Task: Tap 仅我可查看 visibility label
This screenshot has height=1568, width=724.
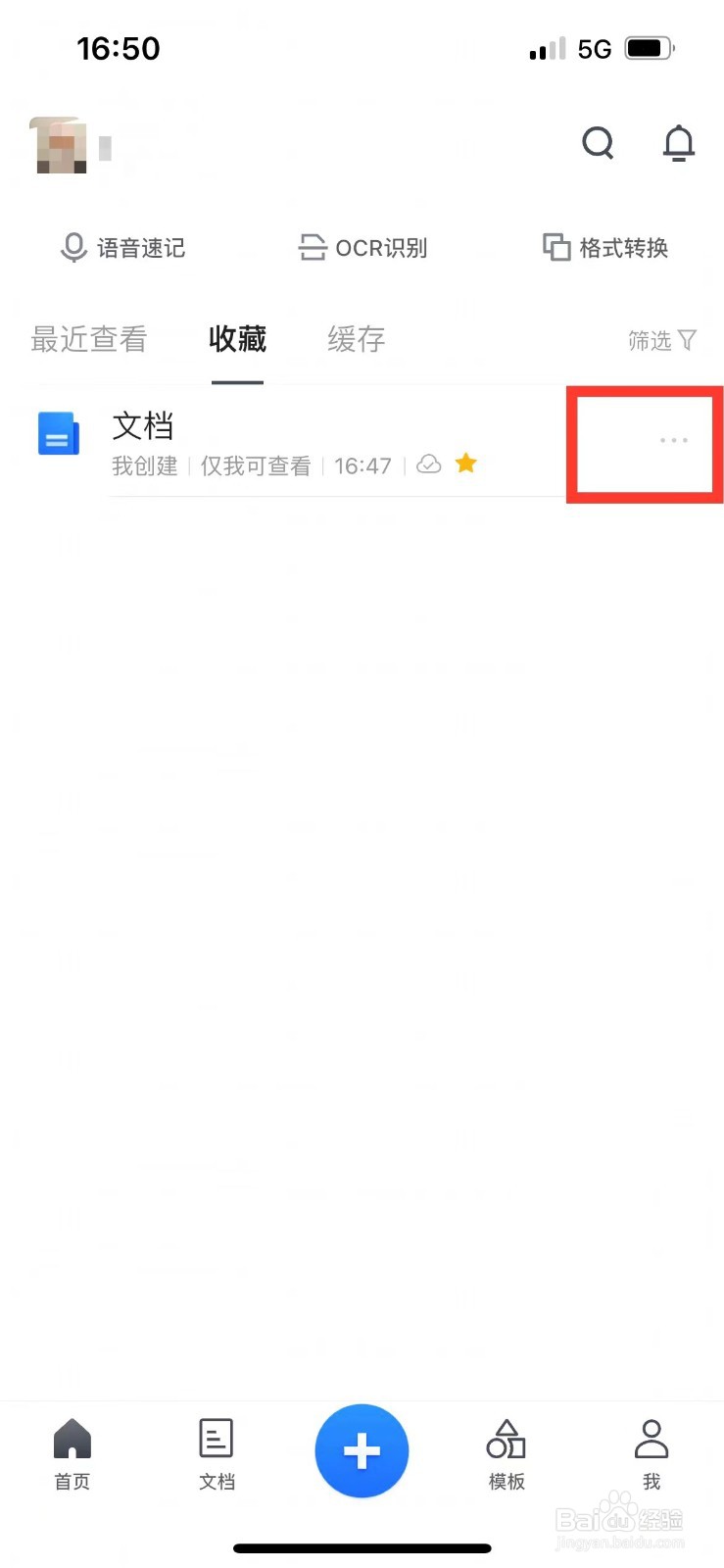Action: pos(256,465)
